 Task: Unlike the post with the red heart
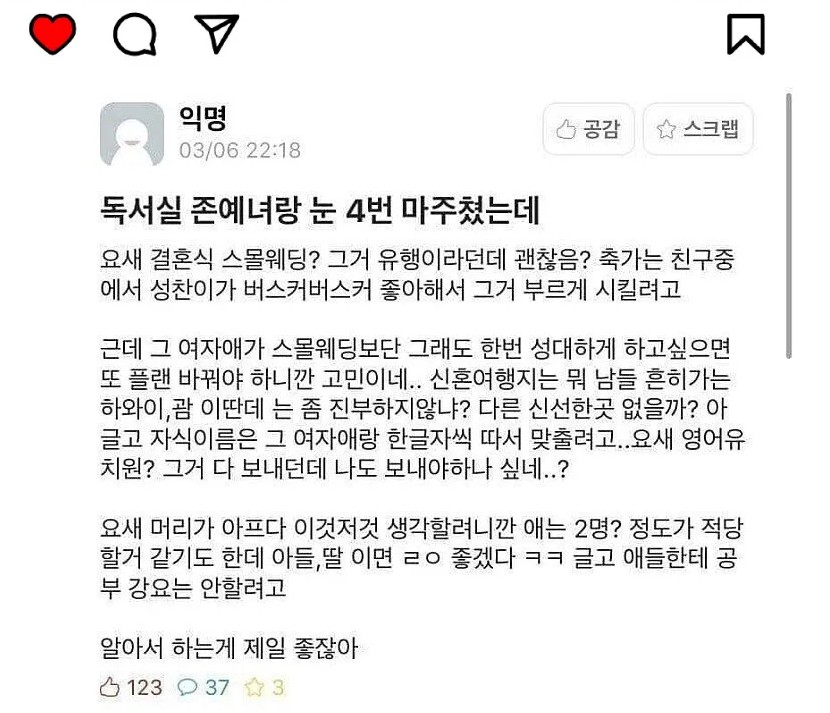point(52,34)
